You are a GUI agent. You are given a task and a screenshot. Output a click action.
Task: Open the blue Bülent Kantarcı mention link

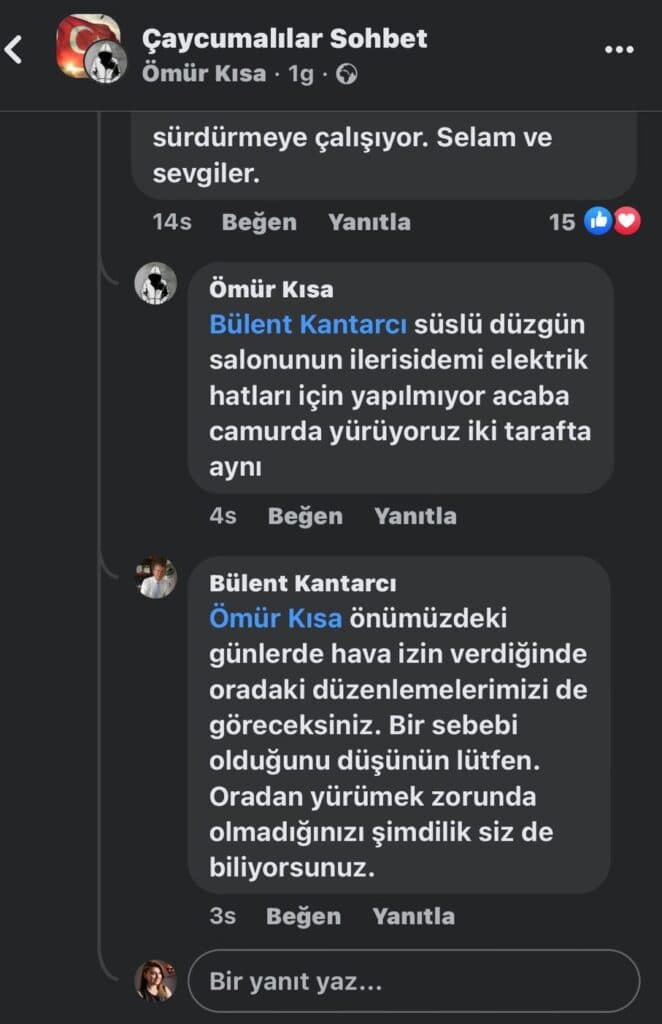pos(308,325)
